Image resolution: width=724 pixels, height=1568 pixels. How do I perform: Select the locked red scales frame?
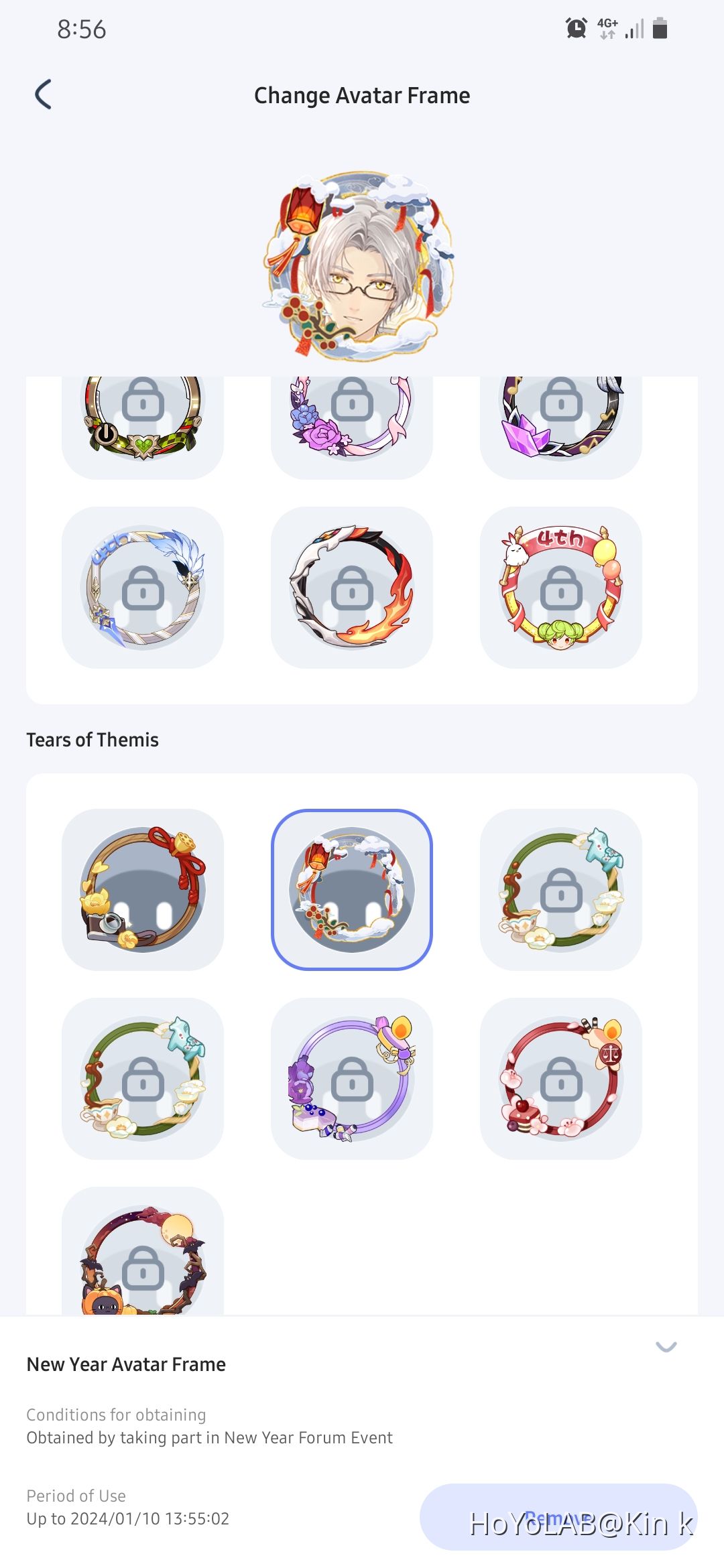(561, 1078)
